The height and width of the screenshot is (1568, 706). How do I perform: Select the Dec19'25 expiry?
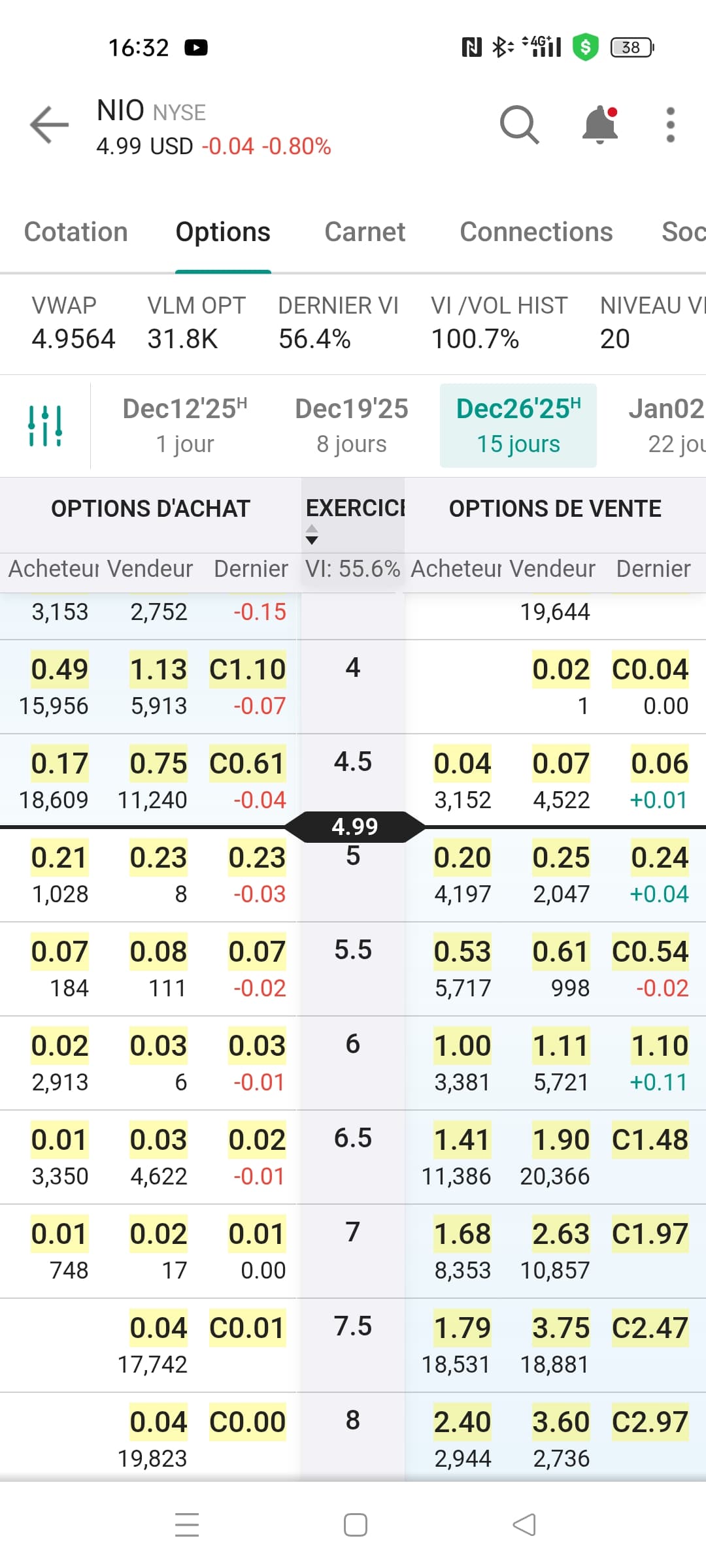pyautogui.click(x=352, y=425)
